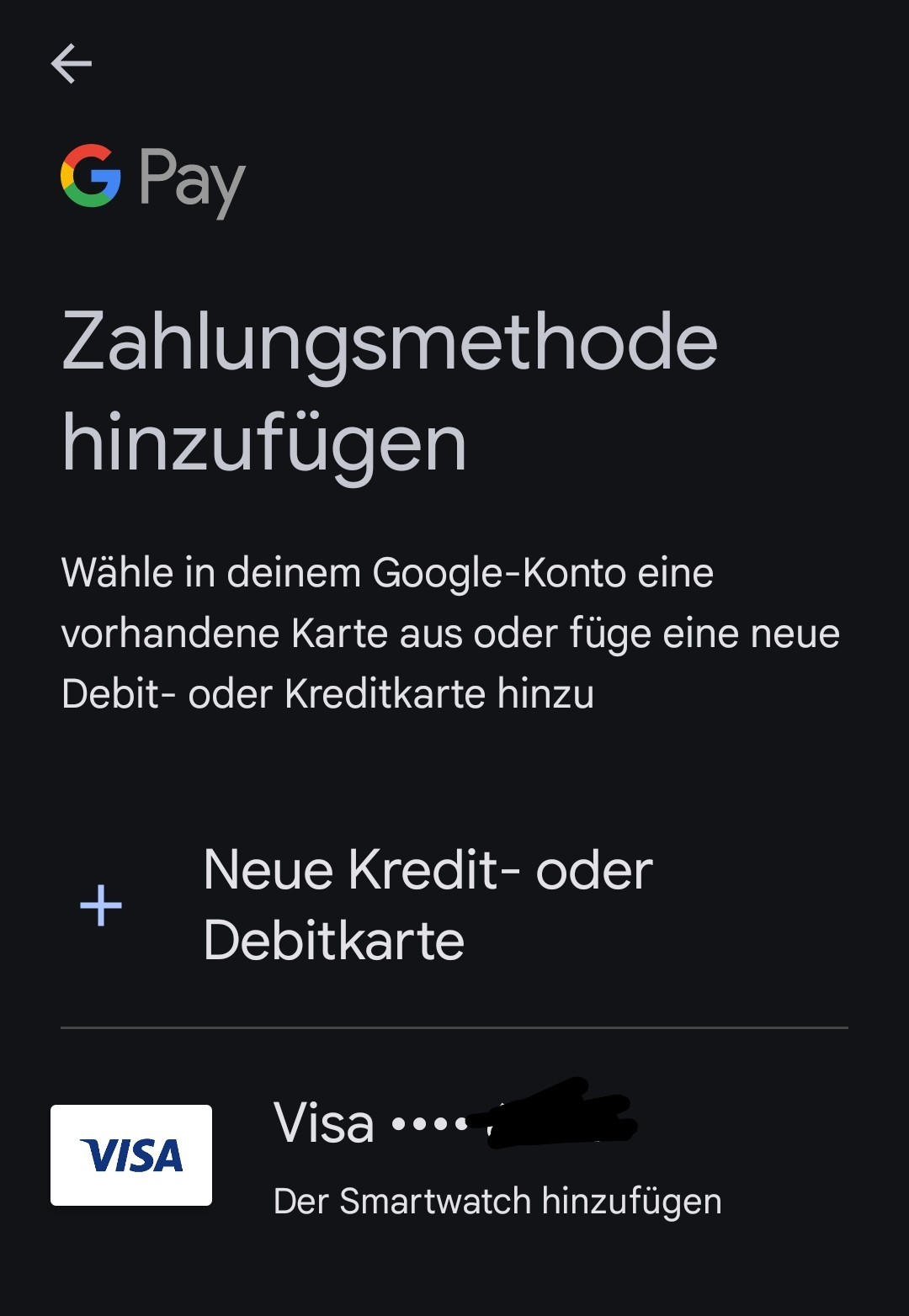
Task: Click the divider line between card options
Action: (454, 1027)
